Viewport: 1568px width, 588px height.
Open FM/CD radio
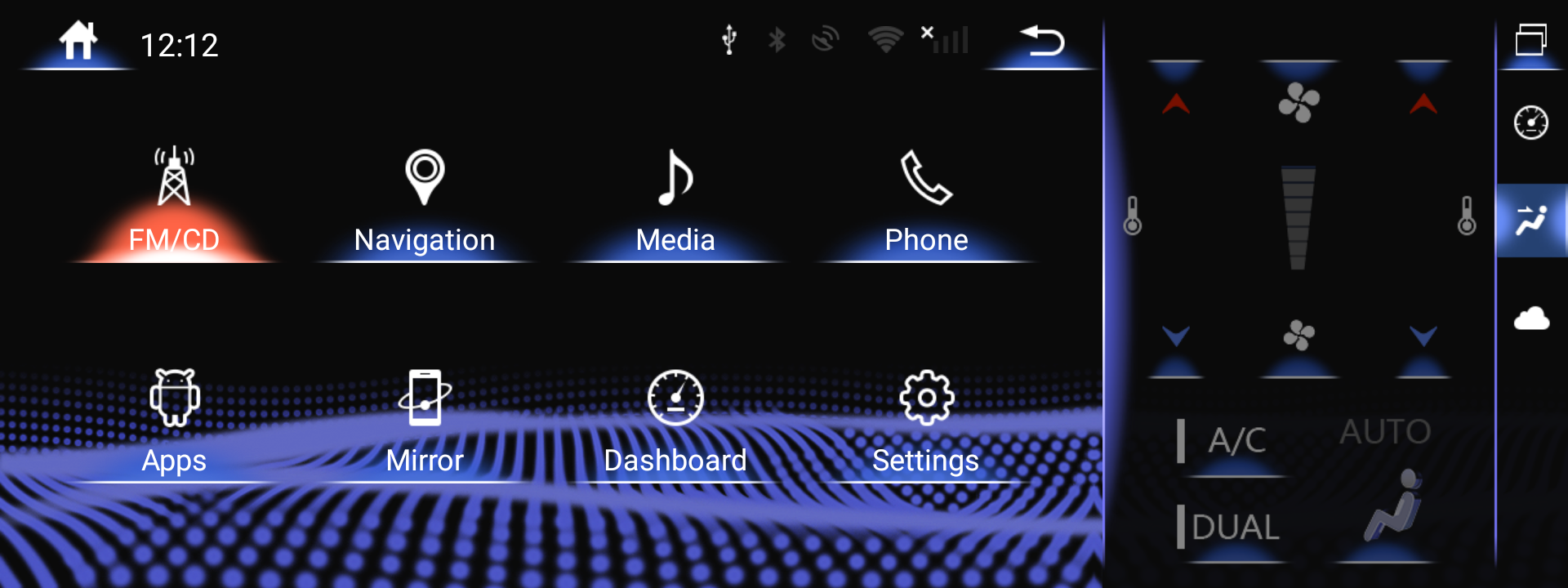174,202
